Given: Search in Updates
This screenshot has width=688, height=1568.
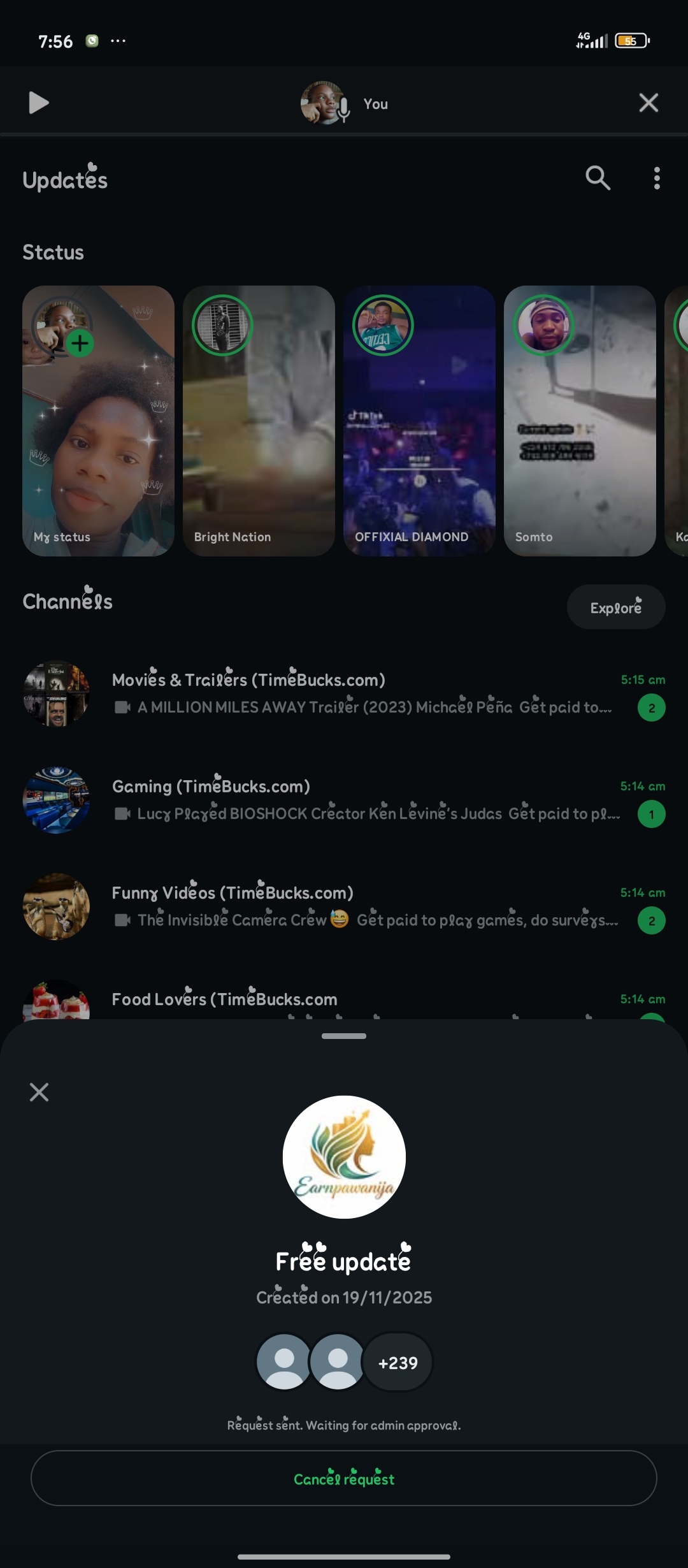Looking at the screenshot, I should [x=598, y=178].
